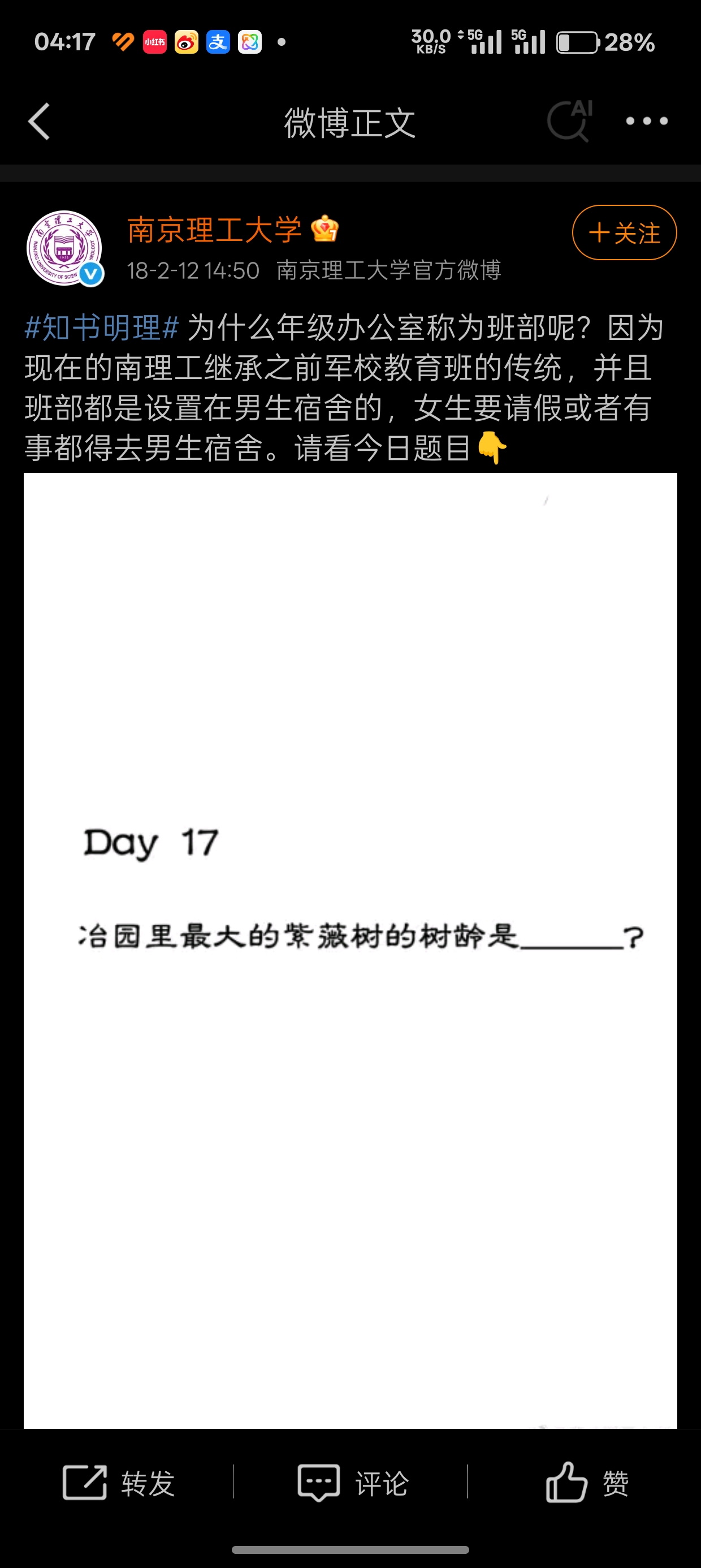Open 南京理工大学 profile avatar
This screenshot has height=1568, width=701.
pyautogui.click(x=64, y=248)
